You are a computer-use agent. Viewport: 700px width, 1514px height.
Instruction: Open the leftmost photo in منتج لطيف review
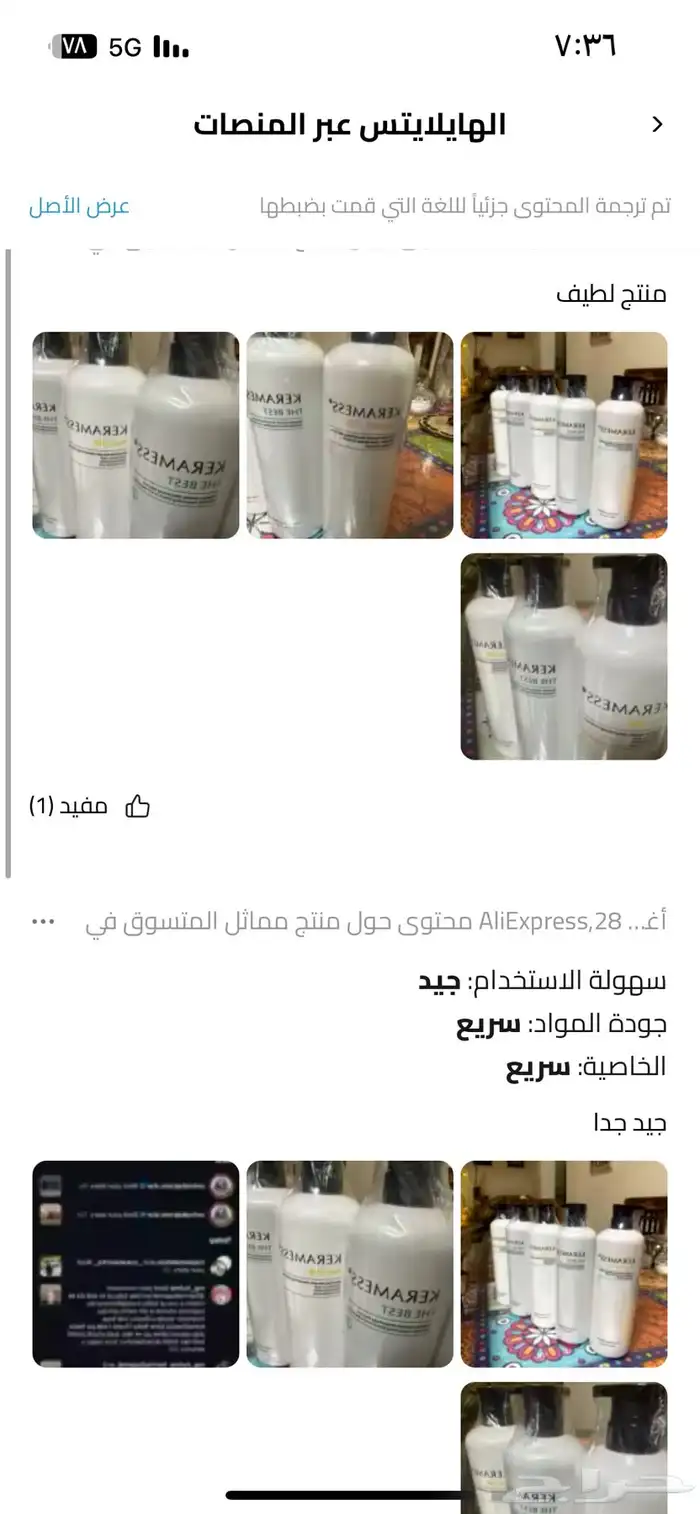pyautogui.click(x=135, y=435)
